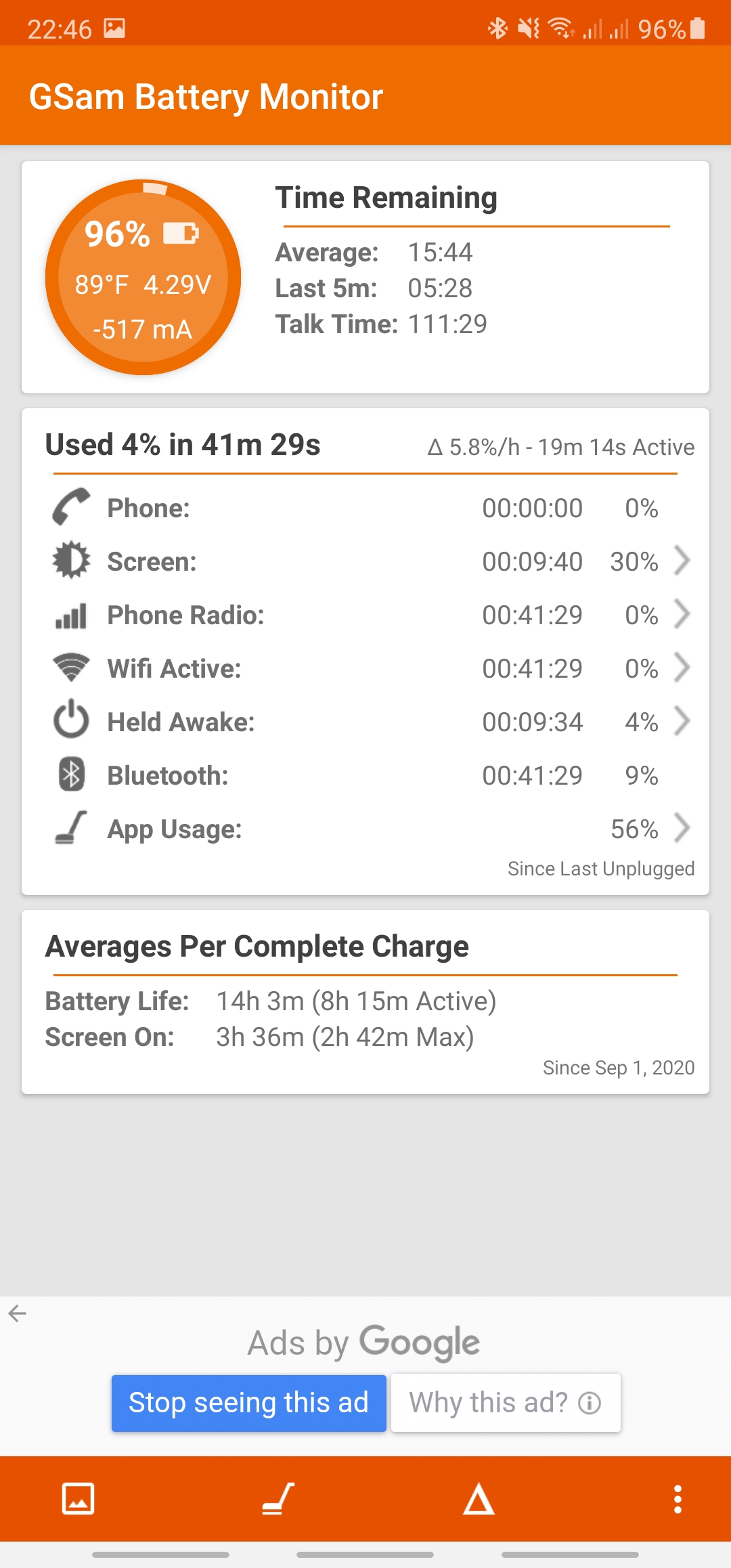Open the charts icon in bottom toolbar
Screen dimensions: 731x1568
79,1499
